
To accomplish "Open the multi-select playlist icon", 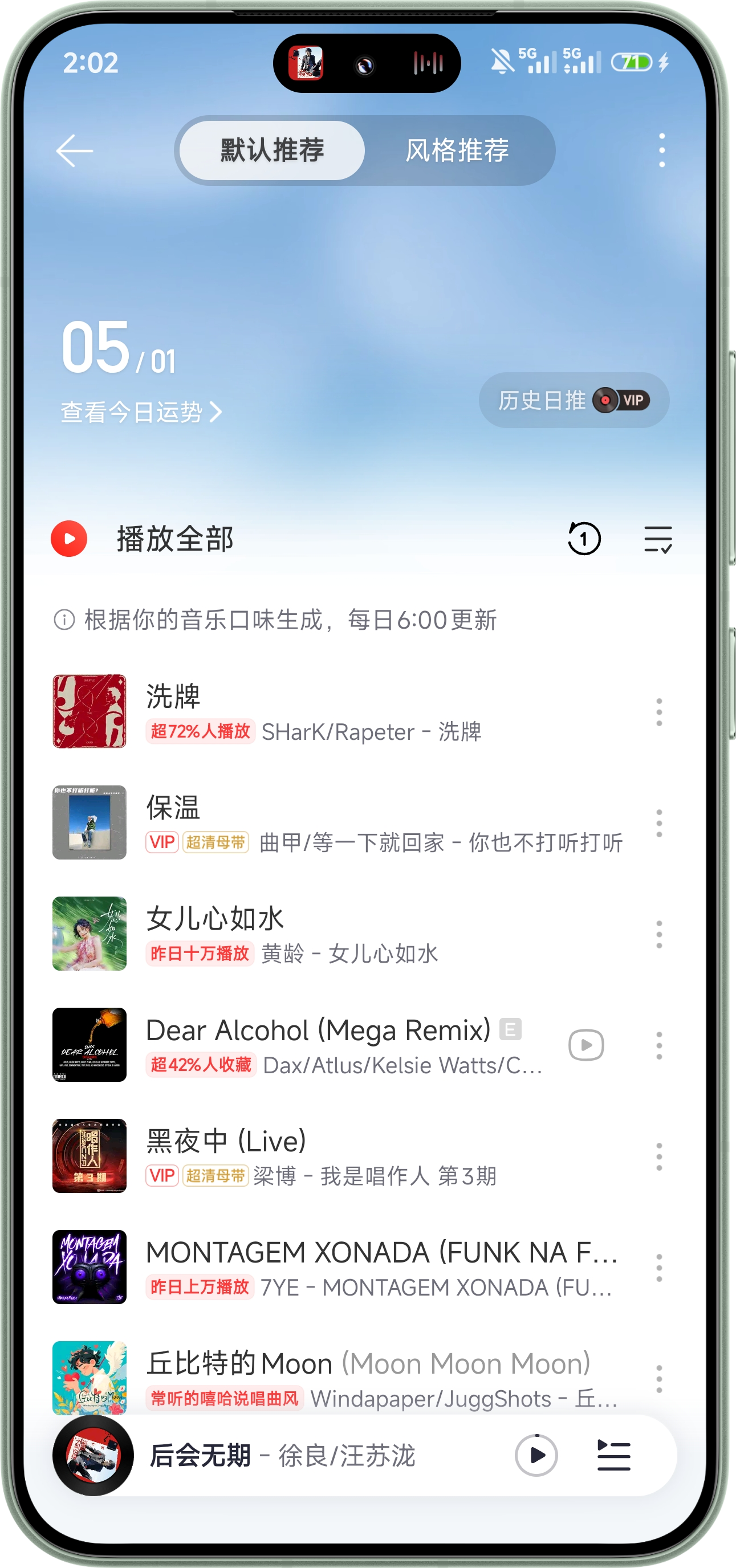I will click(658, 538).
